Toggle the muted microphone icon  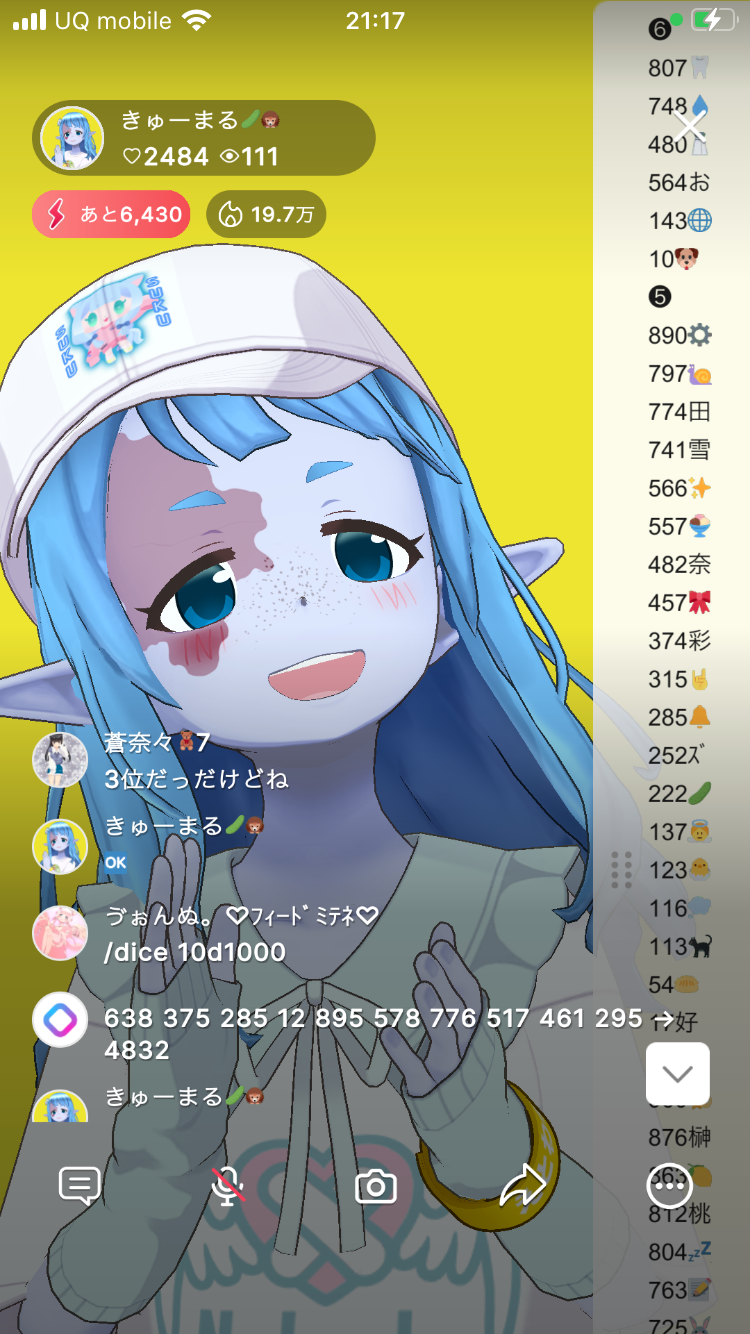pyautogui.click(x=228, y=1186)
